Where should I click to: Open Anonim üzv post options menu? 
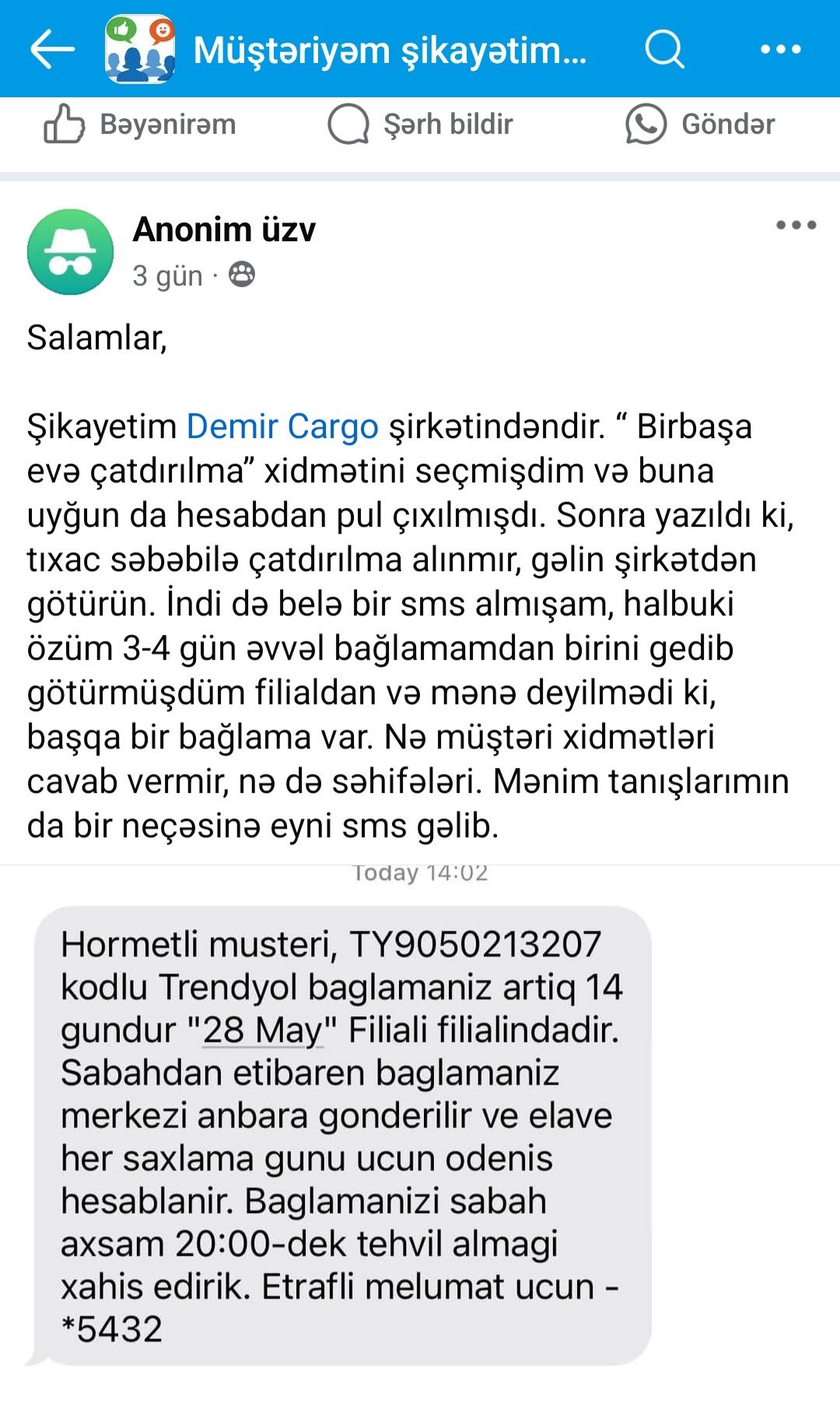tap(796, 226)
